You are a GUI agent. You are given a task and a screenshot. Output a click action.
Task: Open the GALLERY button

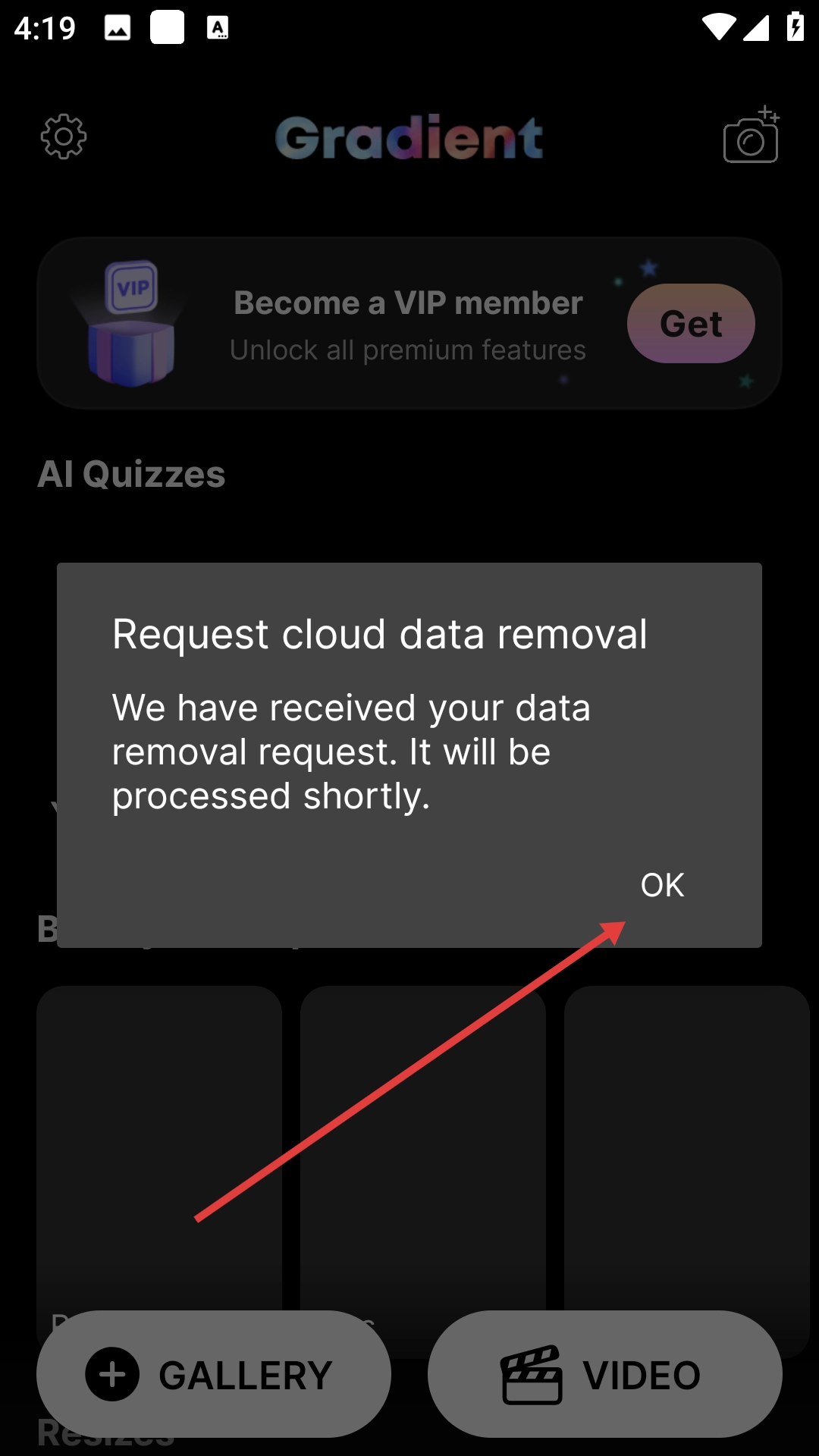214,1374
